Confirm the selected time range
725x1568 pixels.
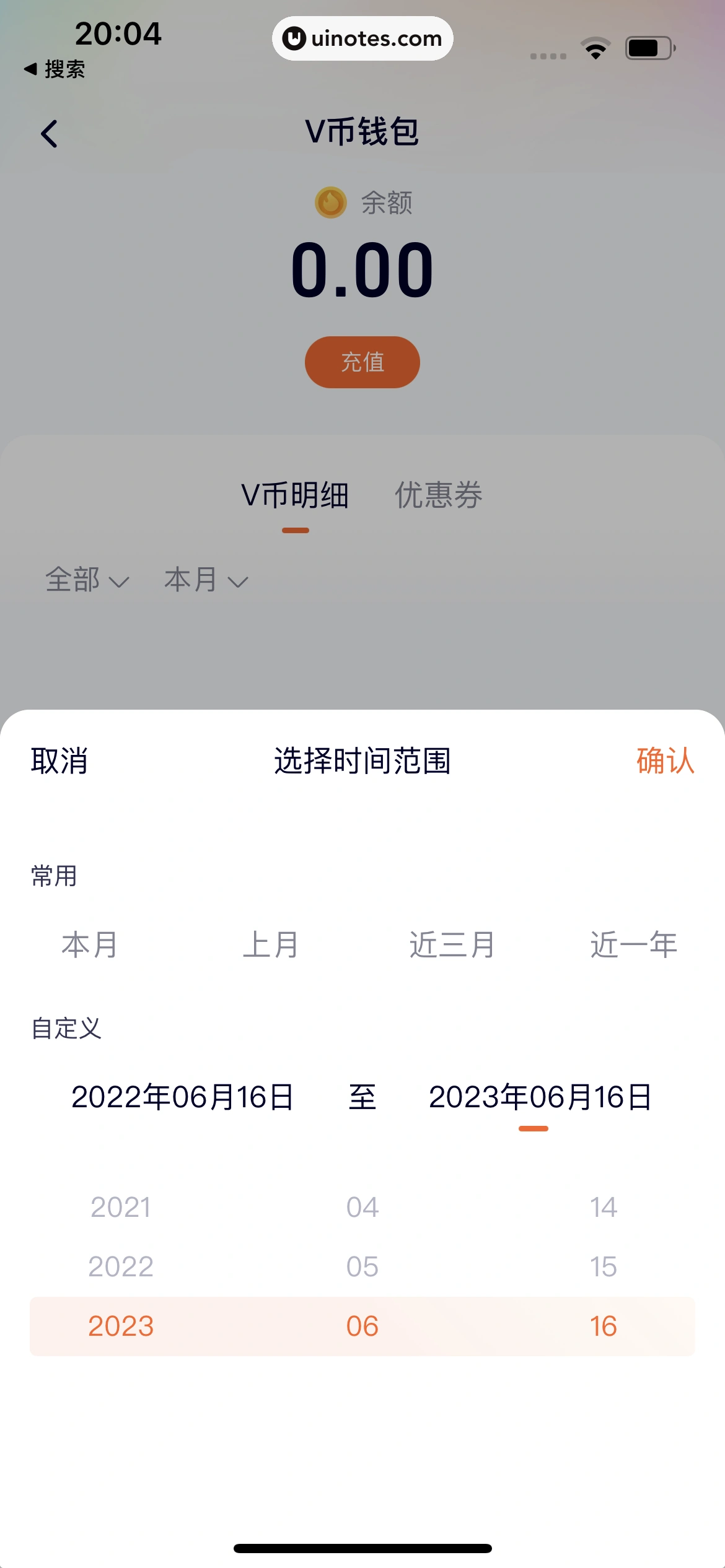pos(665,760)
